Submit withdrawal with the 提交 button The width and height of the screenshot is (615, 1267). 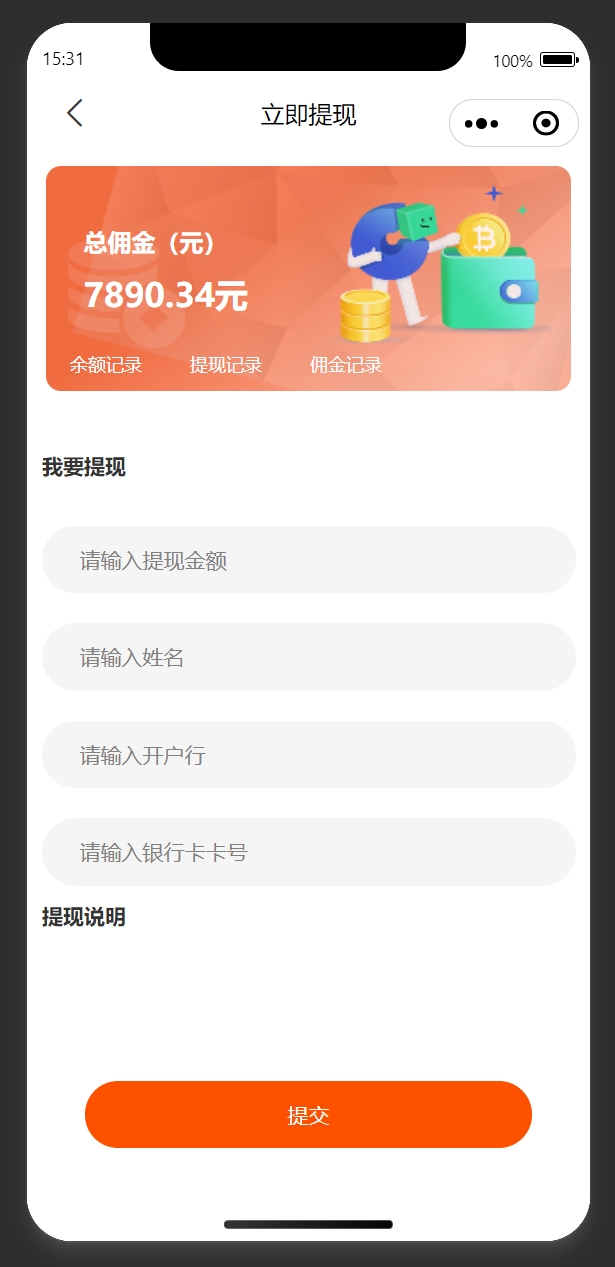pyautogui.click(x=308, y=1115)
